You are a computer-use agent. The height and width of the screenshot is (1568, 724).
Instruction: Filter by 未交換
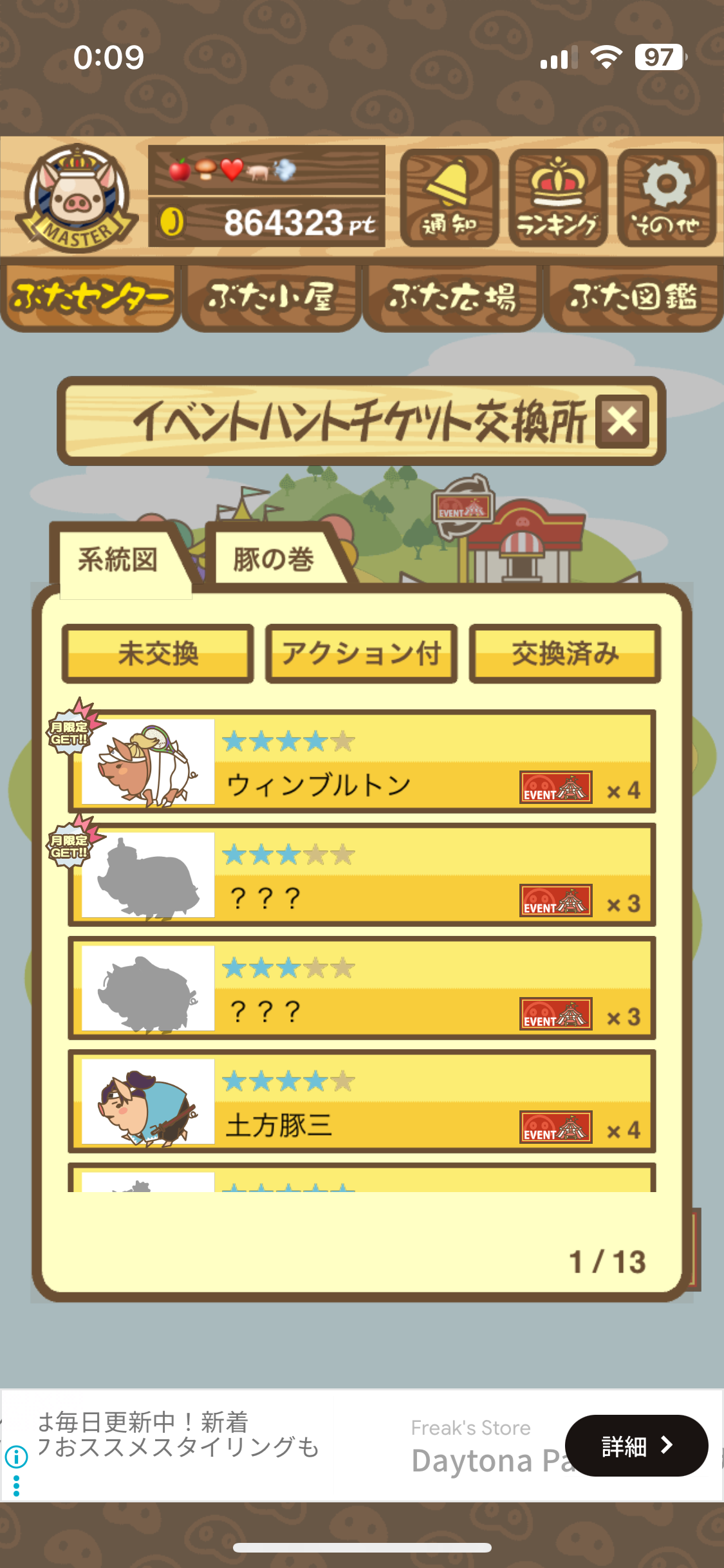[x=158, y=653]
